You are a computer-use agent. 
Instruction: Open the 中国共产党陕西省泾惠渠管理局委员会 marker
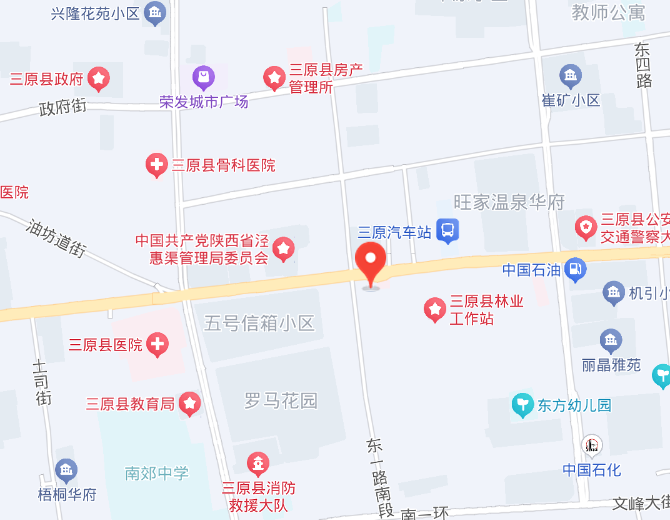coord(283,250)
